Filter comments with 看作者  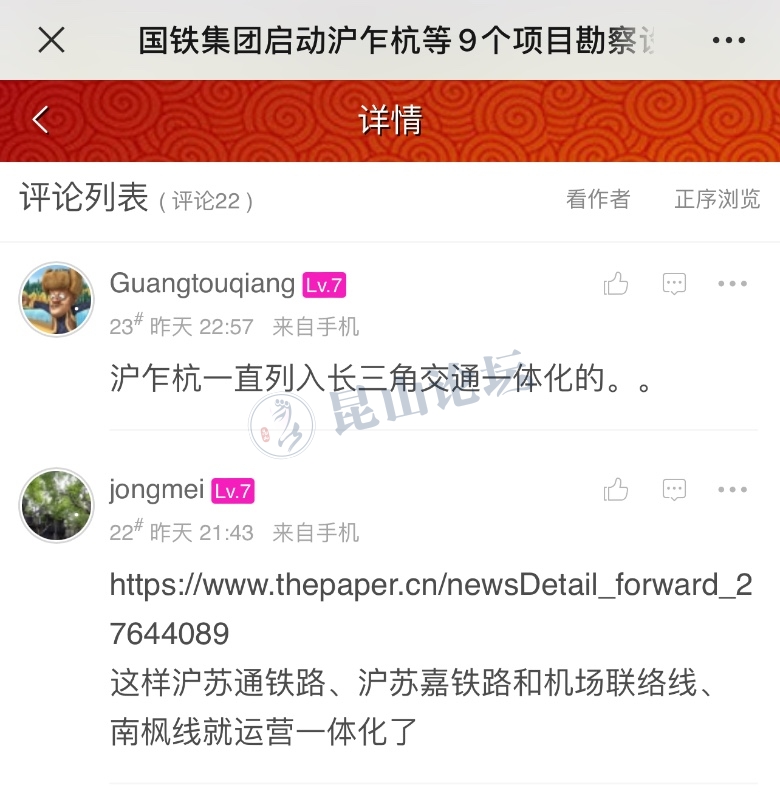click(598, 199)
